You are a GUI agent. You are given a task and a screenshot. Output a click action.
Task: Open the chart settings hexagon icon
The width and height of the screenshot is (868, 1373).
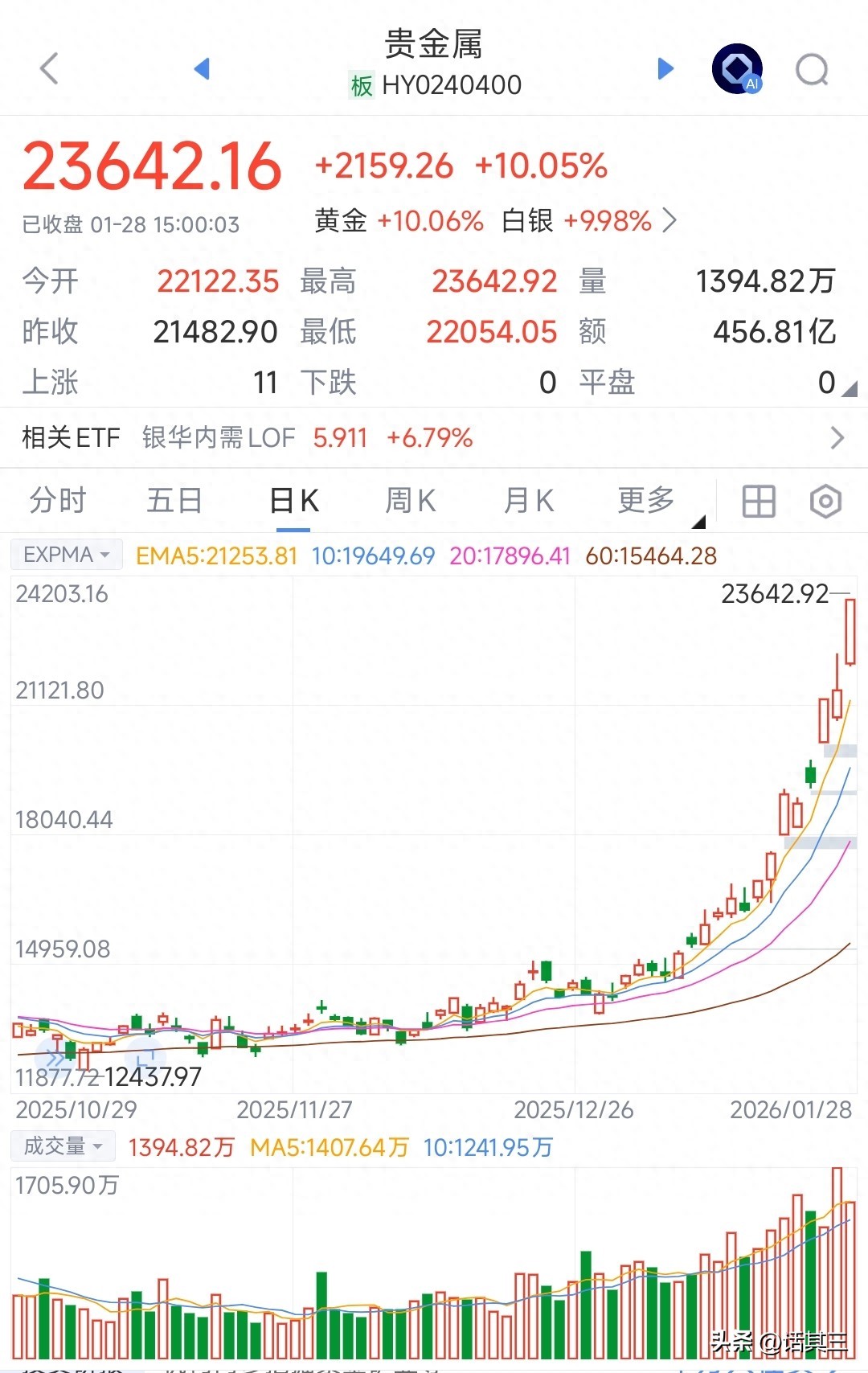[x=825, y=502]
